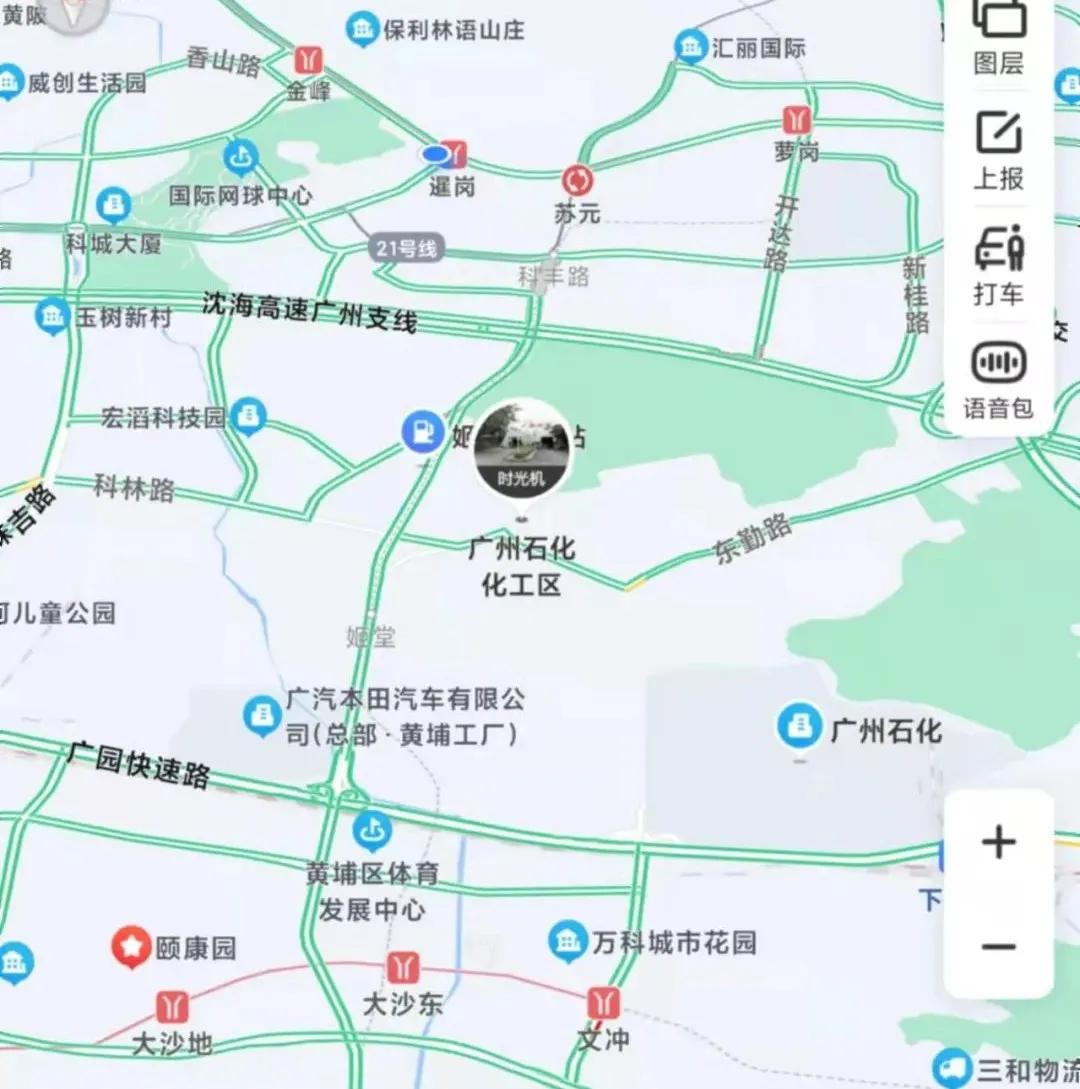The image size is (1080, 1089).
Task: Click the gas station icon near 姬堂
Action: [x=422, y=432]
